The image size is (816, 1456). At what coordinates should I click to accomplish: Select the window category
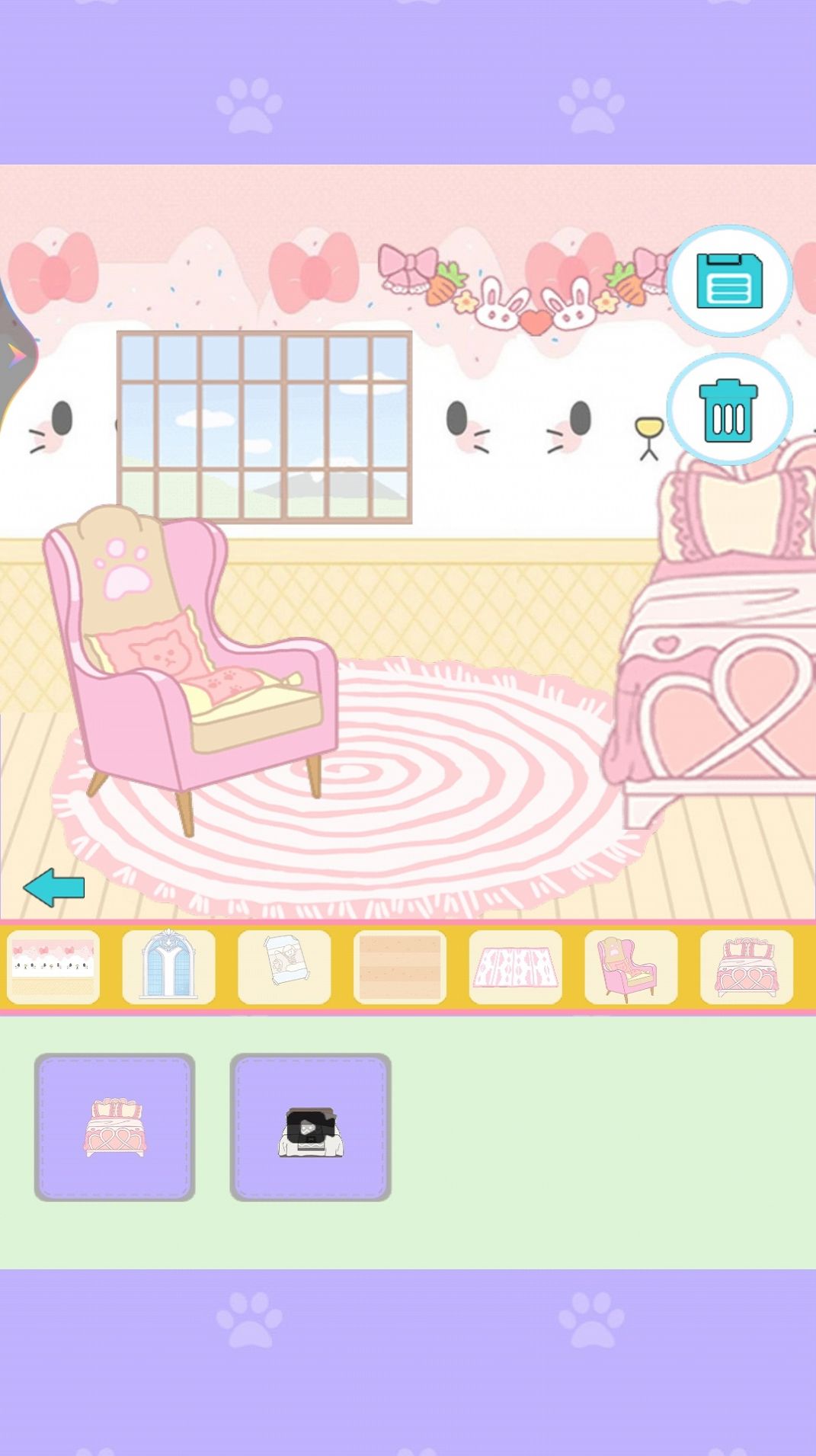coord(168,967)
